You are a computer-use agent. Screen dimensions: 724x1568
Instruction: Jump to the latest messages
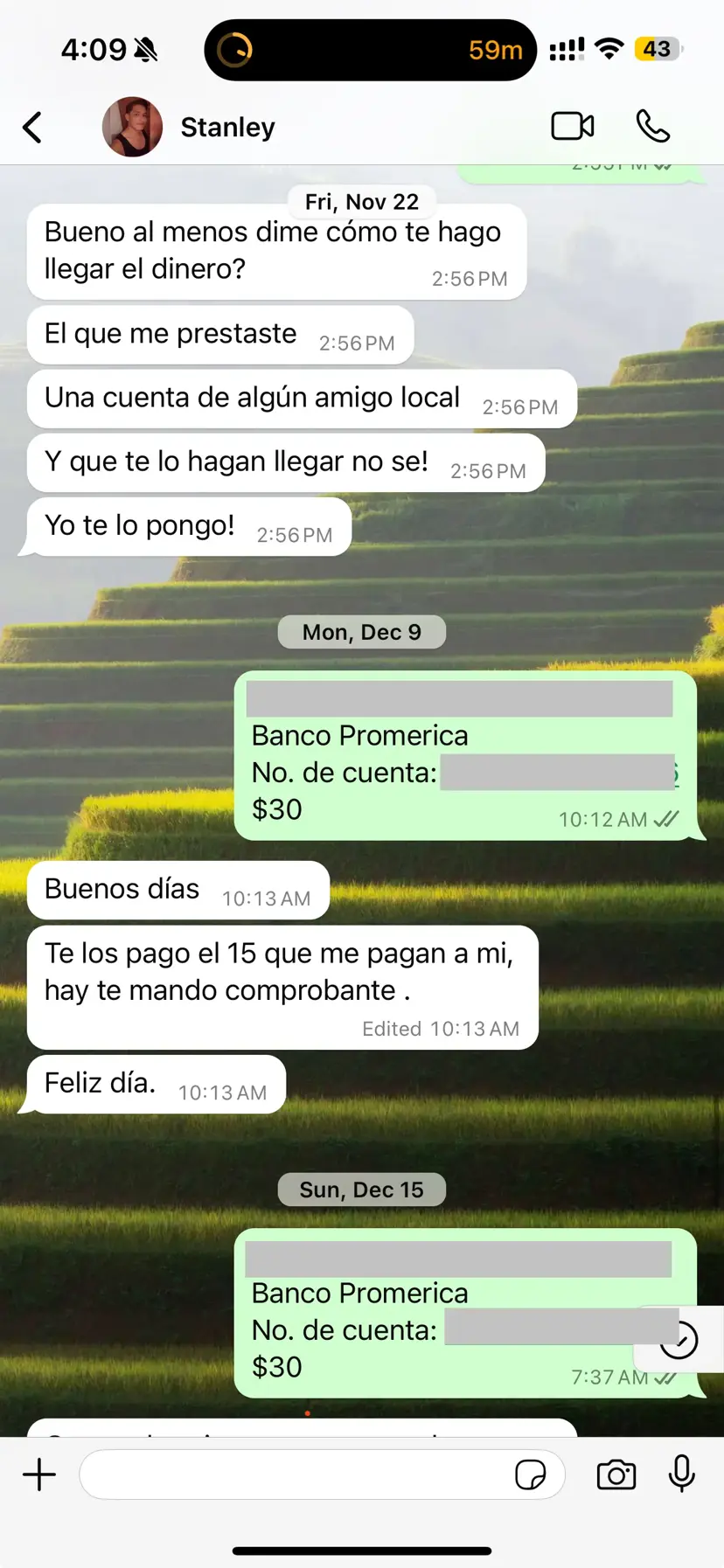click(679, 1339)
